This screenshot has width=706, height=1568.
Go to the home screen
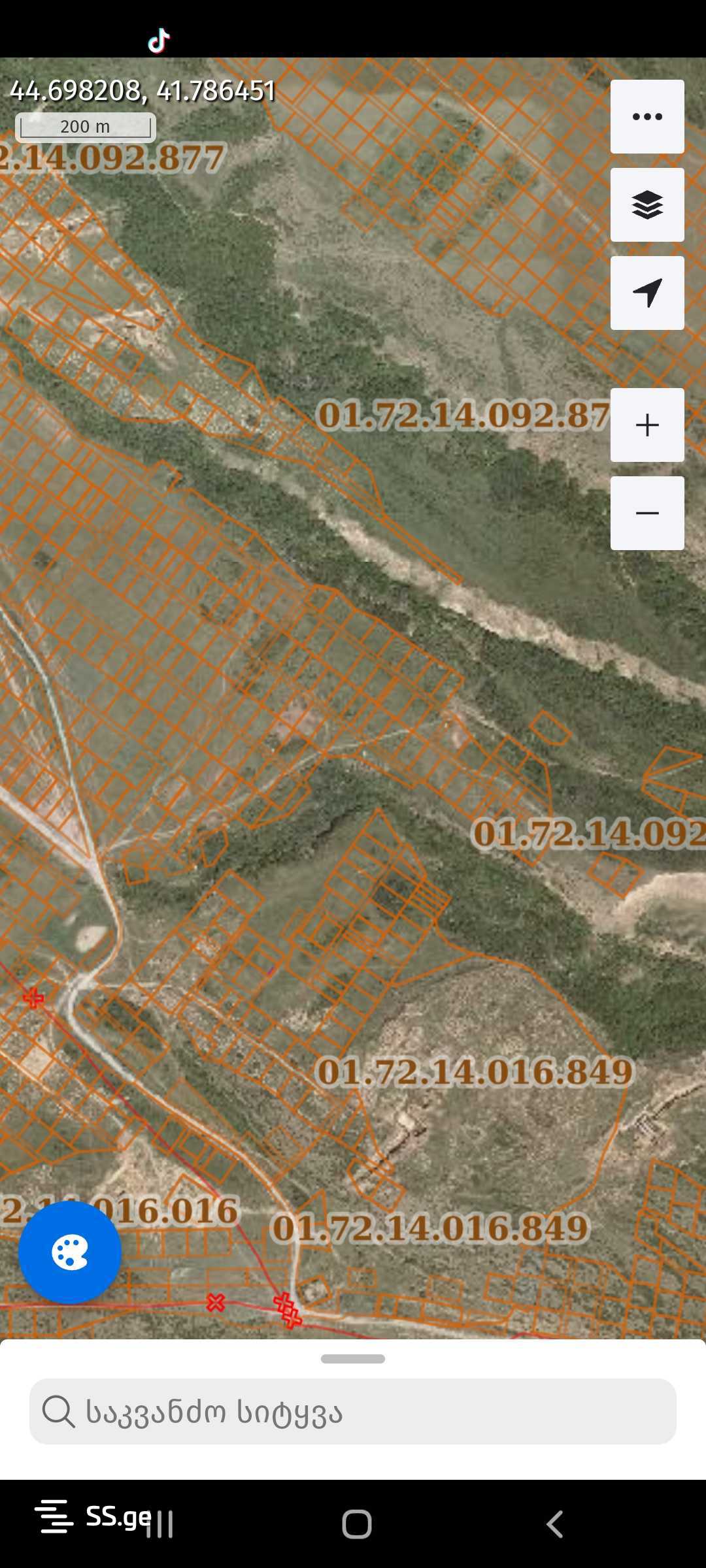coord(357,1524)
